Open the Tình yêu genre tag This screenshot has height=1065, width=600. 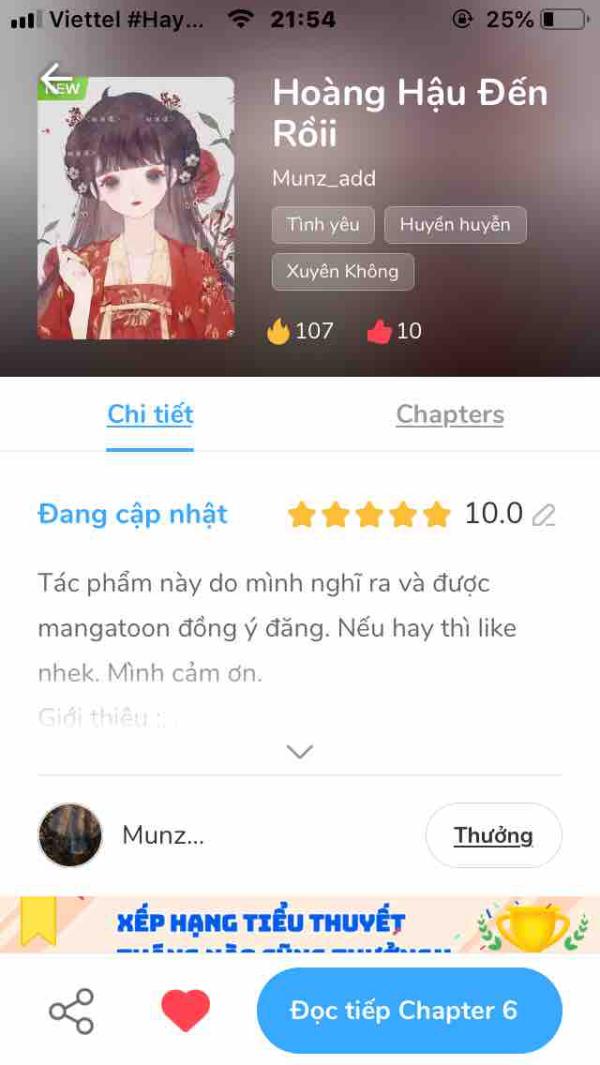point(323,225)
